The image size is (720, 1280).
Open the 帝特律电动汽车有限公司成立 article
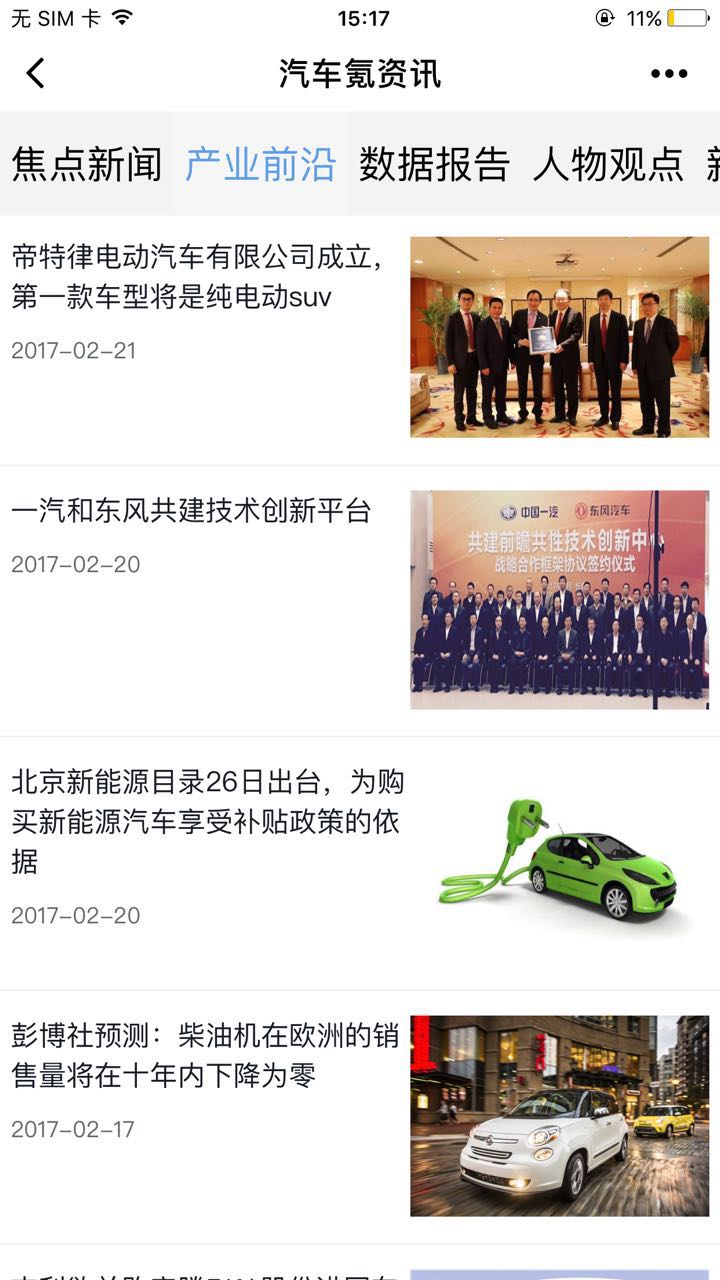(198, 277)
